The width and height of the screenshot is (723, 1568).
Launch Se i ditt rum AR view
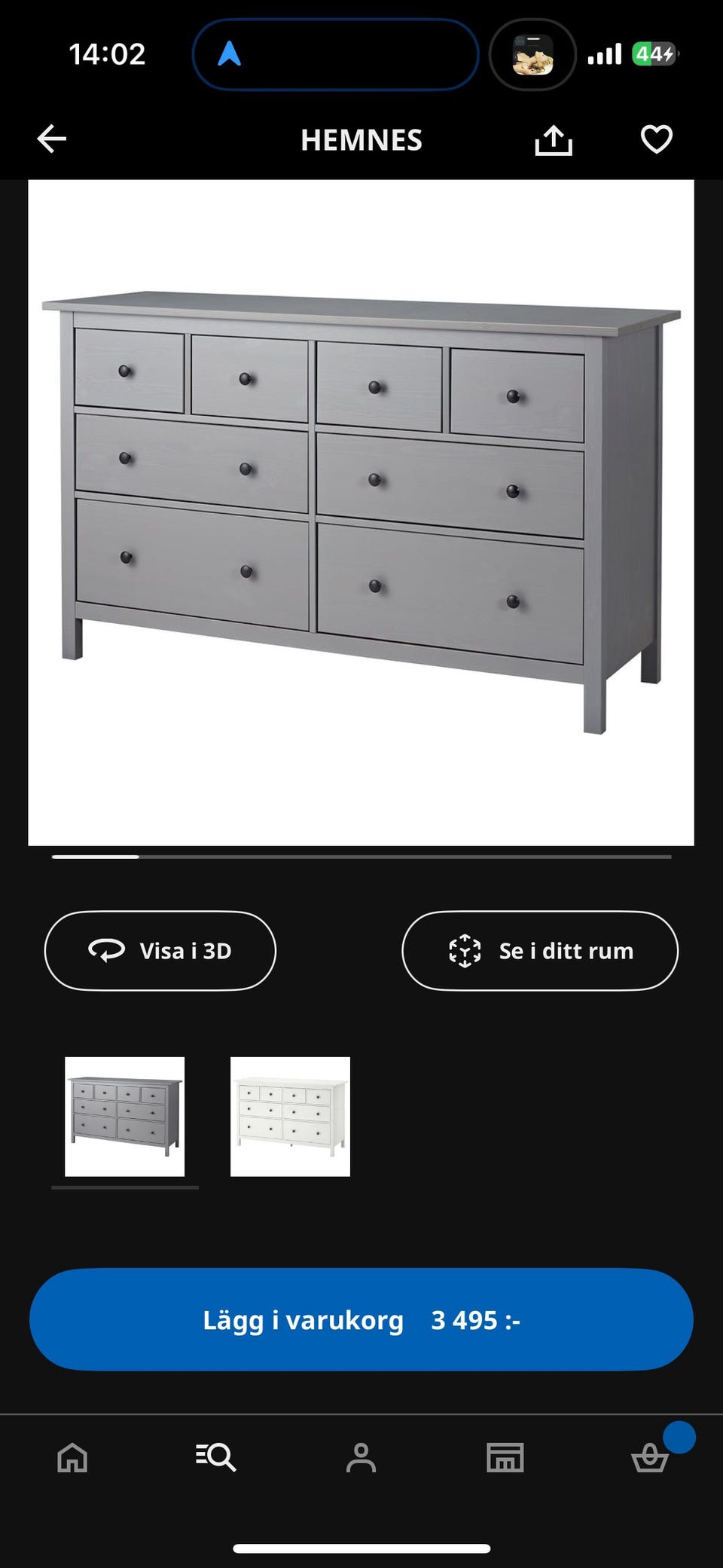[x=540, y=951]
